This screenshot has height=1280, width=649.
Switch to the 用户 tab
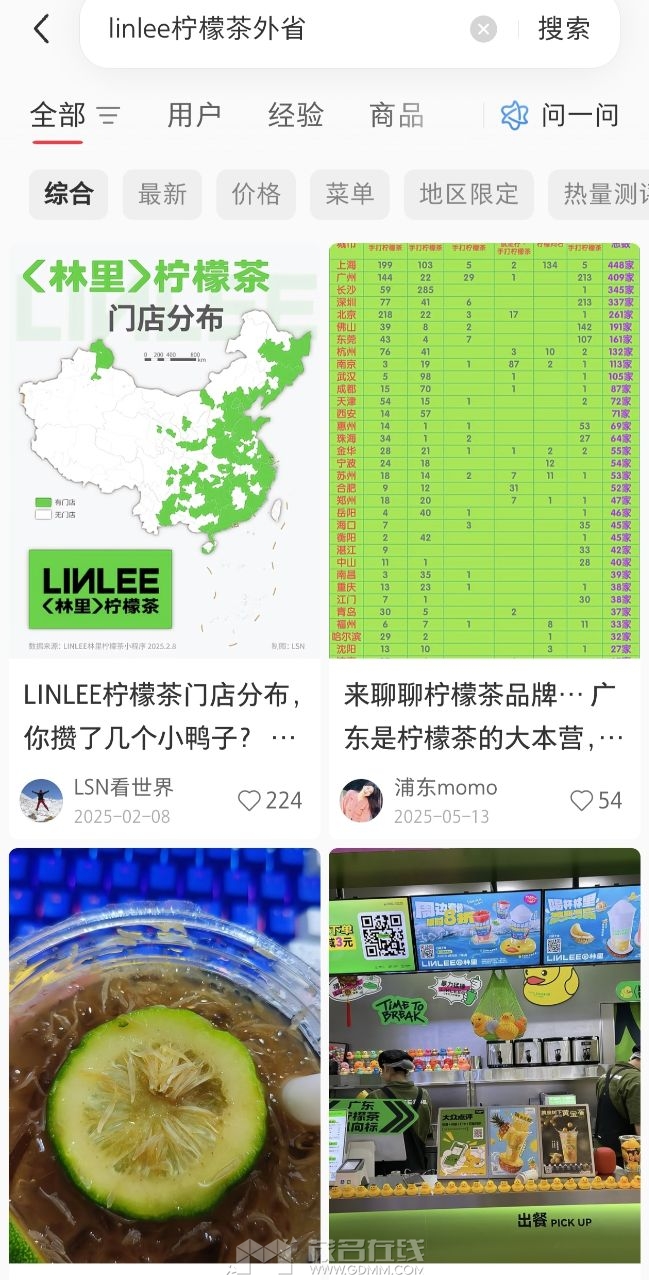tap(194, 116)
